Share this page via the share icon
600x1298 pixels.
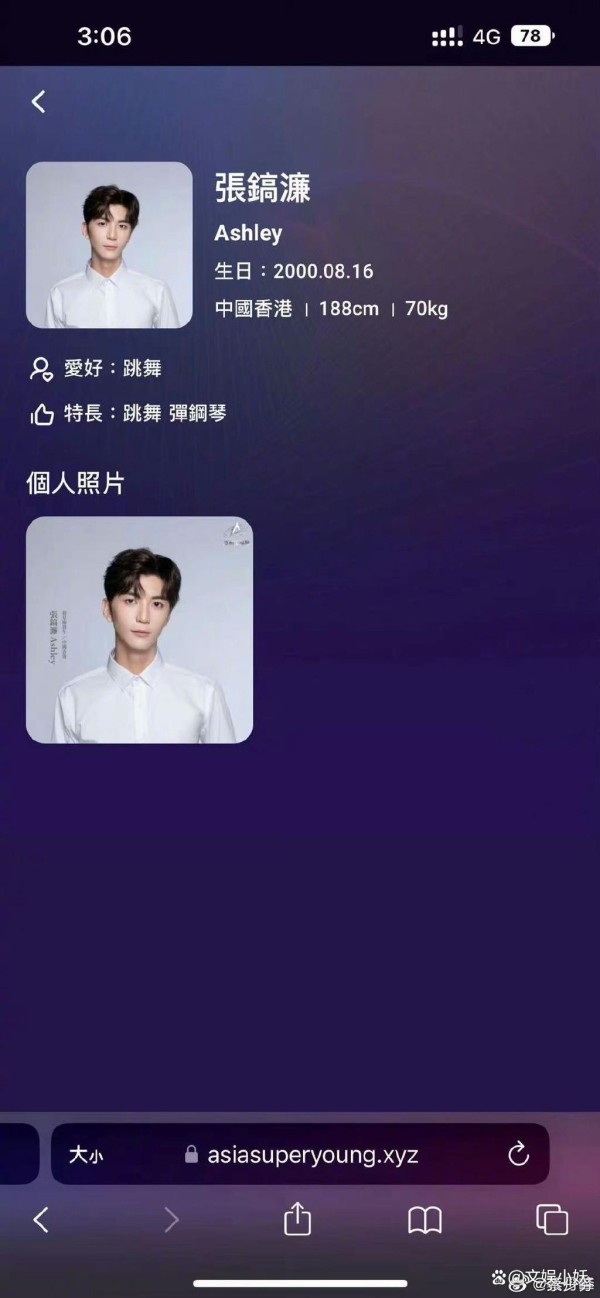click(297, 1218)
